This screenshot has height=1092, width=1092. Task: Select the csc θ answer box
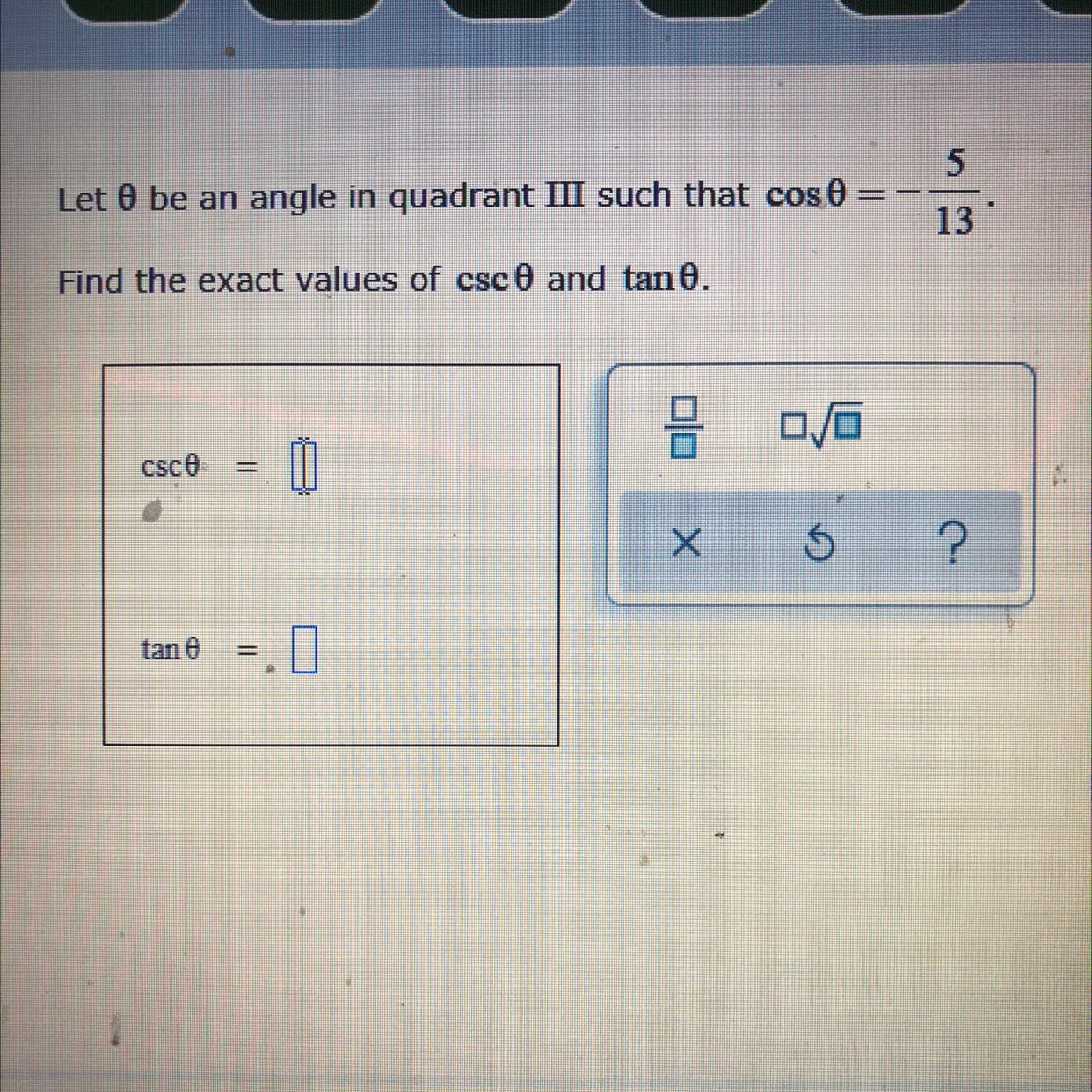click(302, 465)
